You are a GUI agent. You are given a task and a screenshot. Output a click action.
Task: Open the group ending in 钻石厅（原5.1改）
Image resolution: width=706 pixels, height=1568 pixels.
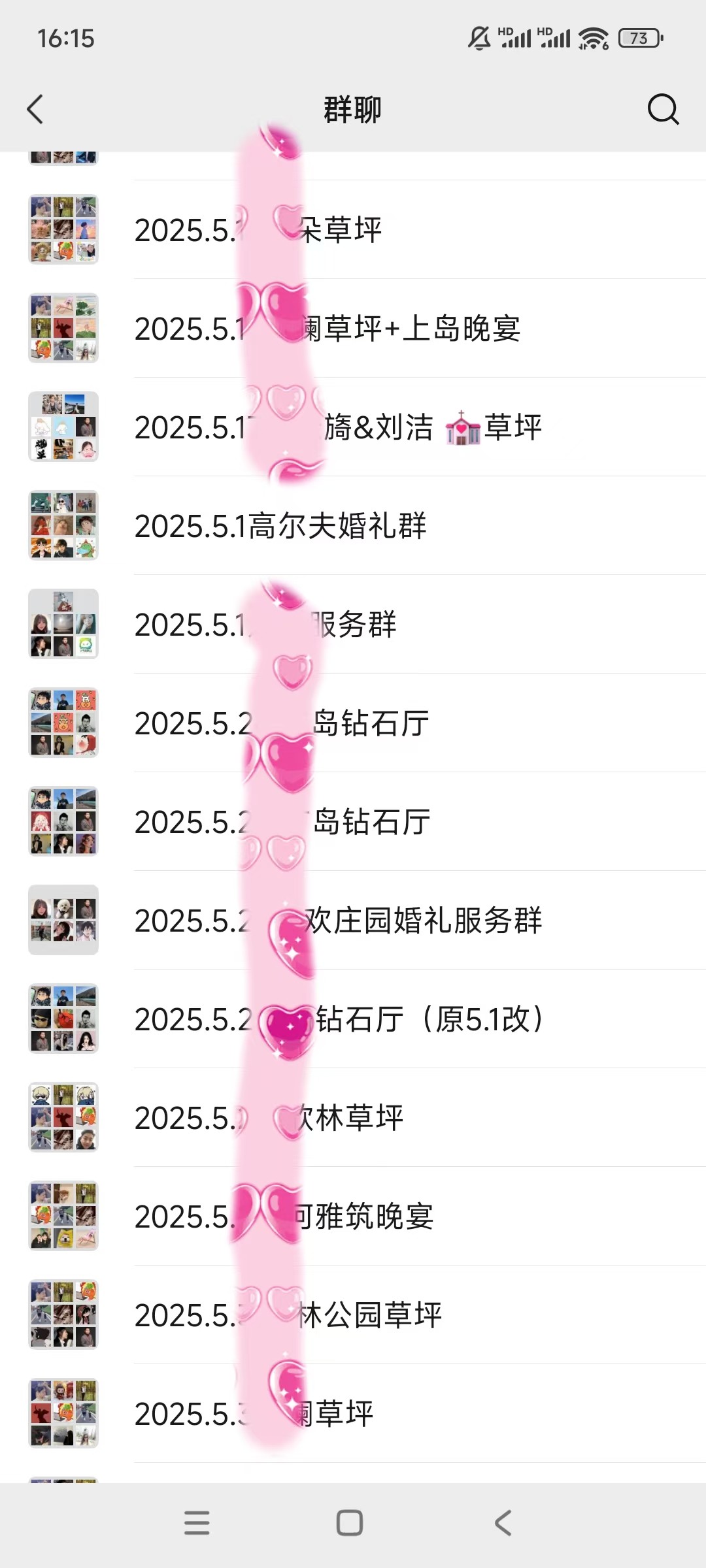(x=353, y=1019)
